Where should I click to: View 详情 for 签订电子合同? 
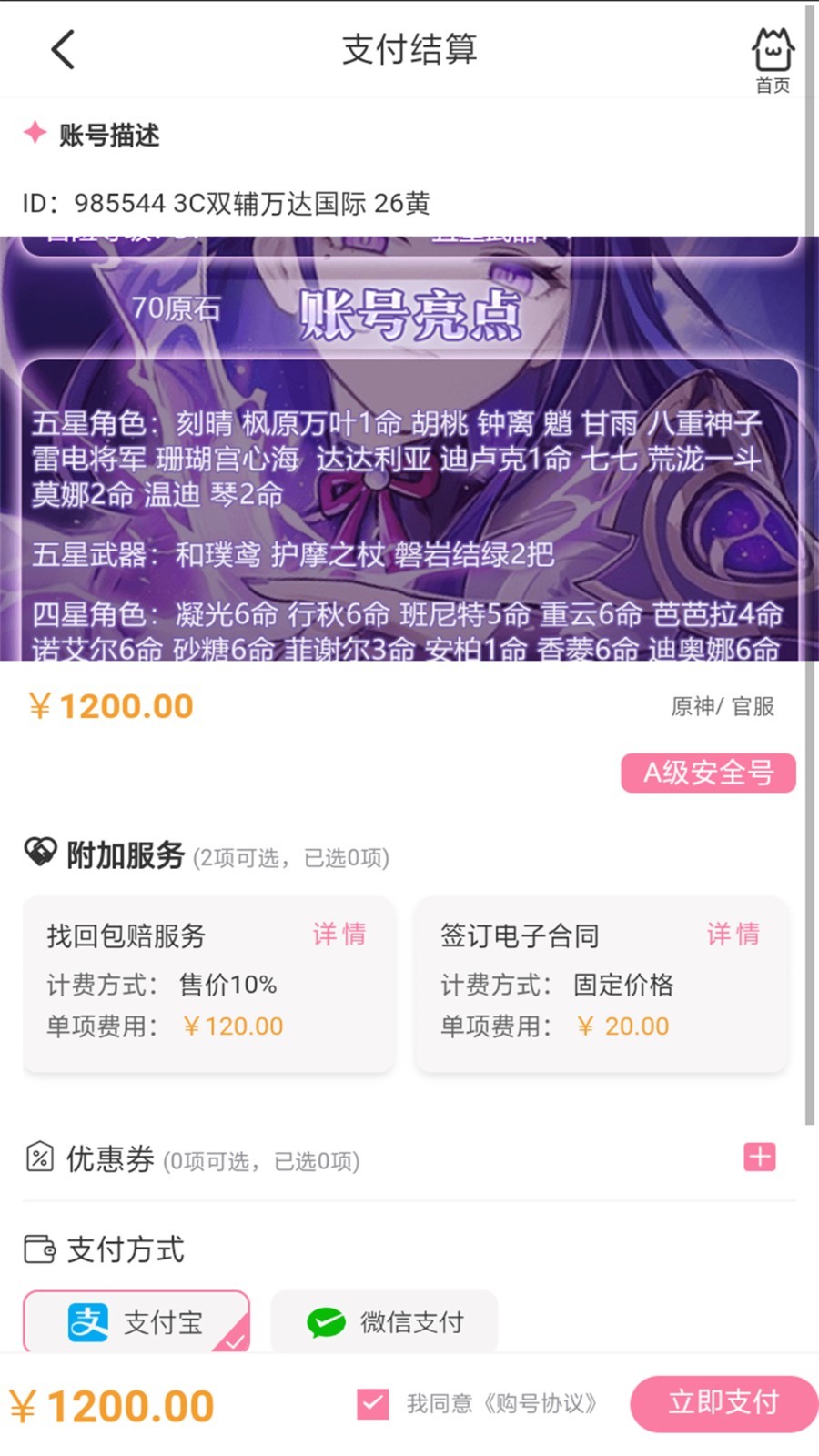pos(733,934)
